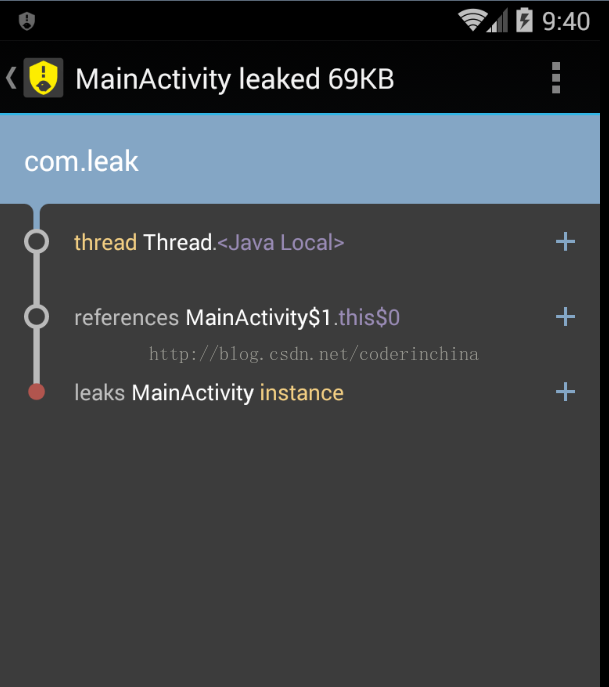The width and height of the screenshot is (609, 687).
Task: Expand the leaks MainActivity instance row
Action: (565, 392)
